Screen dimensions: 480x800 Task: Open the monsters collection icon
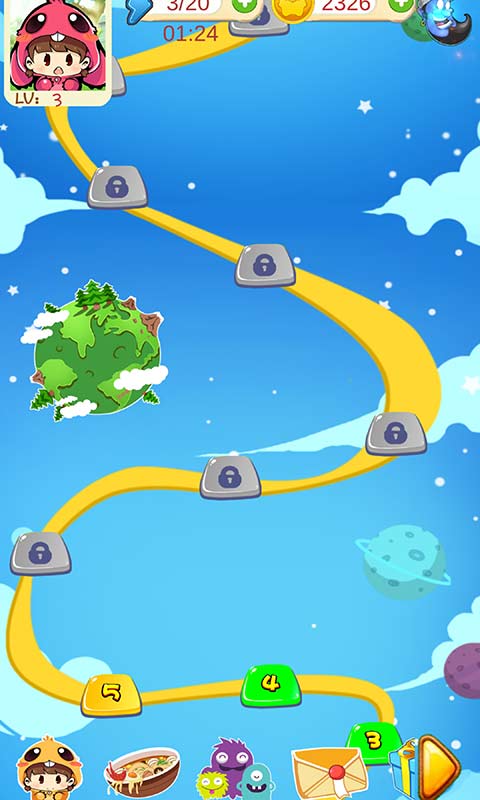235,769
